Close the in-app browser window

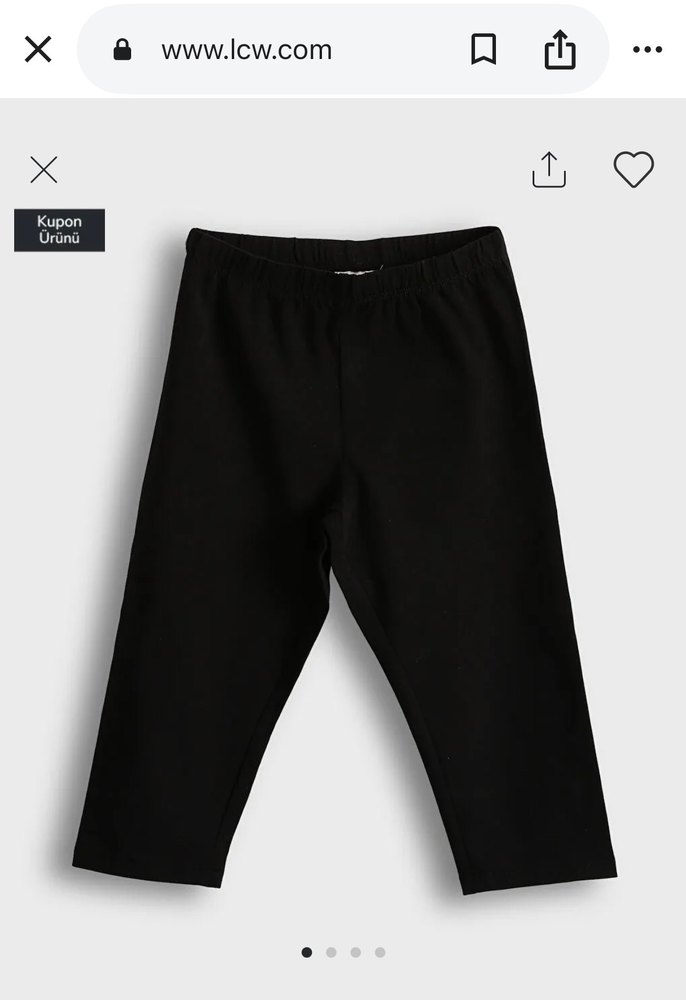click(x=38, y=49)
